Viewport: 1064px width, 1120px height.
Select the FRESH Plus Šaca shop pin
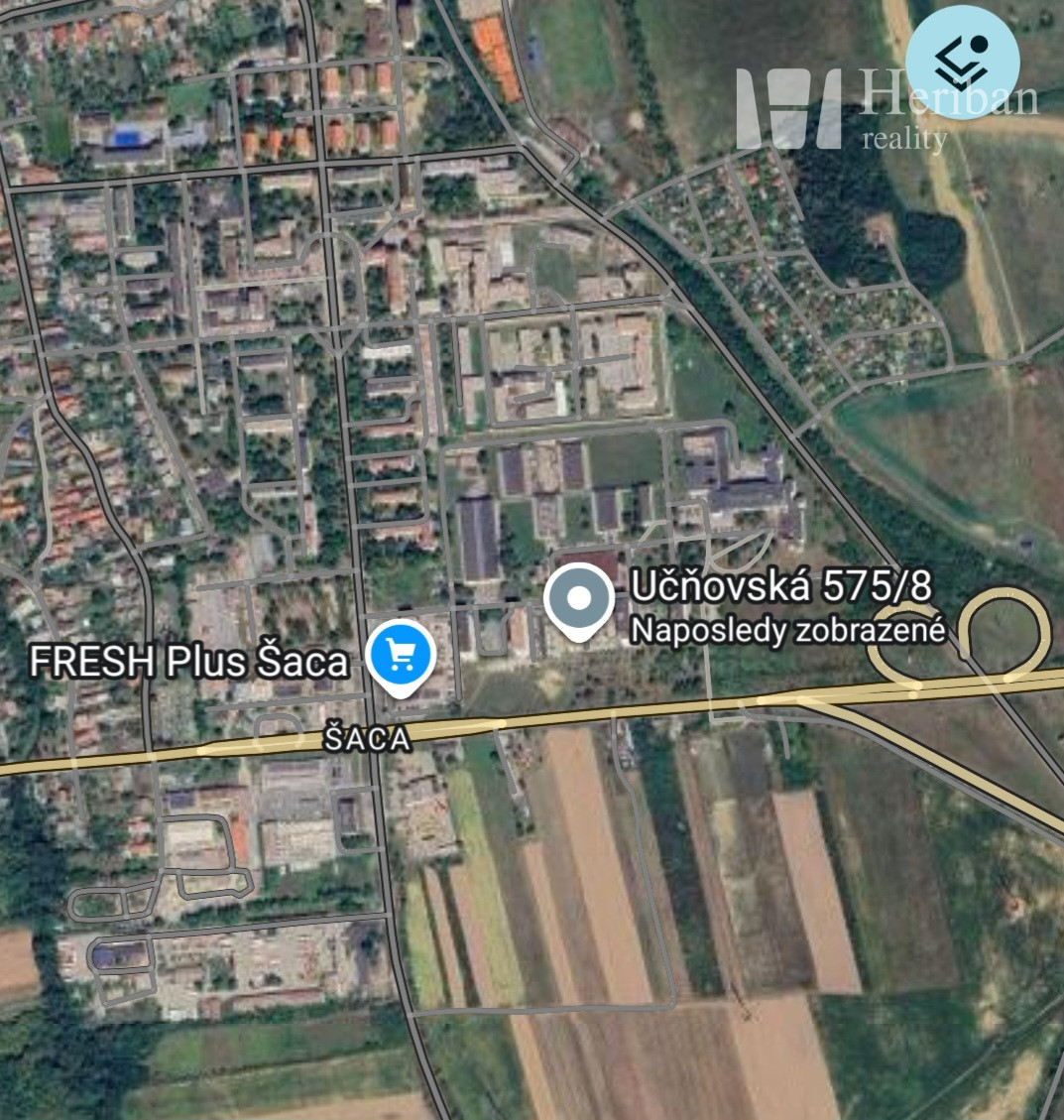(401, 656)
